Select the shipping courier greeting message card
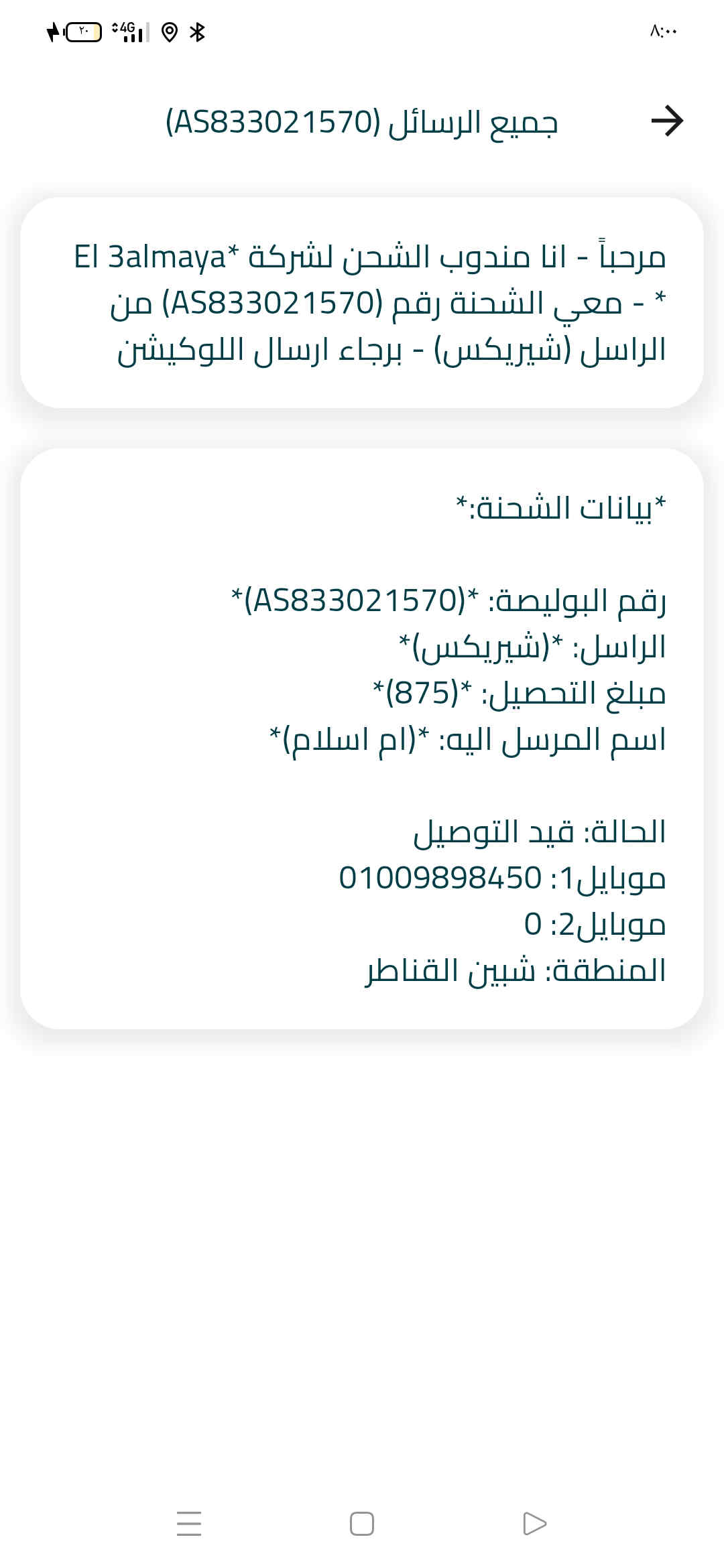The width and height of the screenshot is (724, 1568). coord(362,302)
